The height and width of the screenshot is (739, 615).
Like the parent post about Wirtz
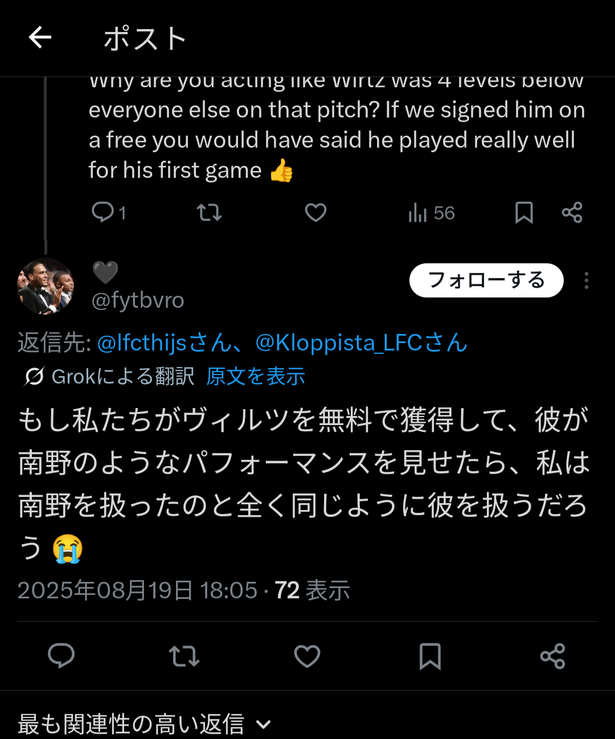tap(315, 212)
